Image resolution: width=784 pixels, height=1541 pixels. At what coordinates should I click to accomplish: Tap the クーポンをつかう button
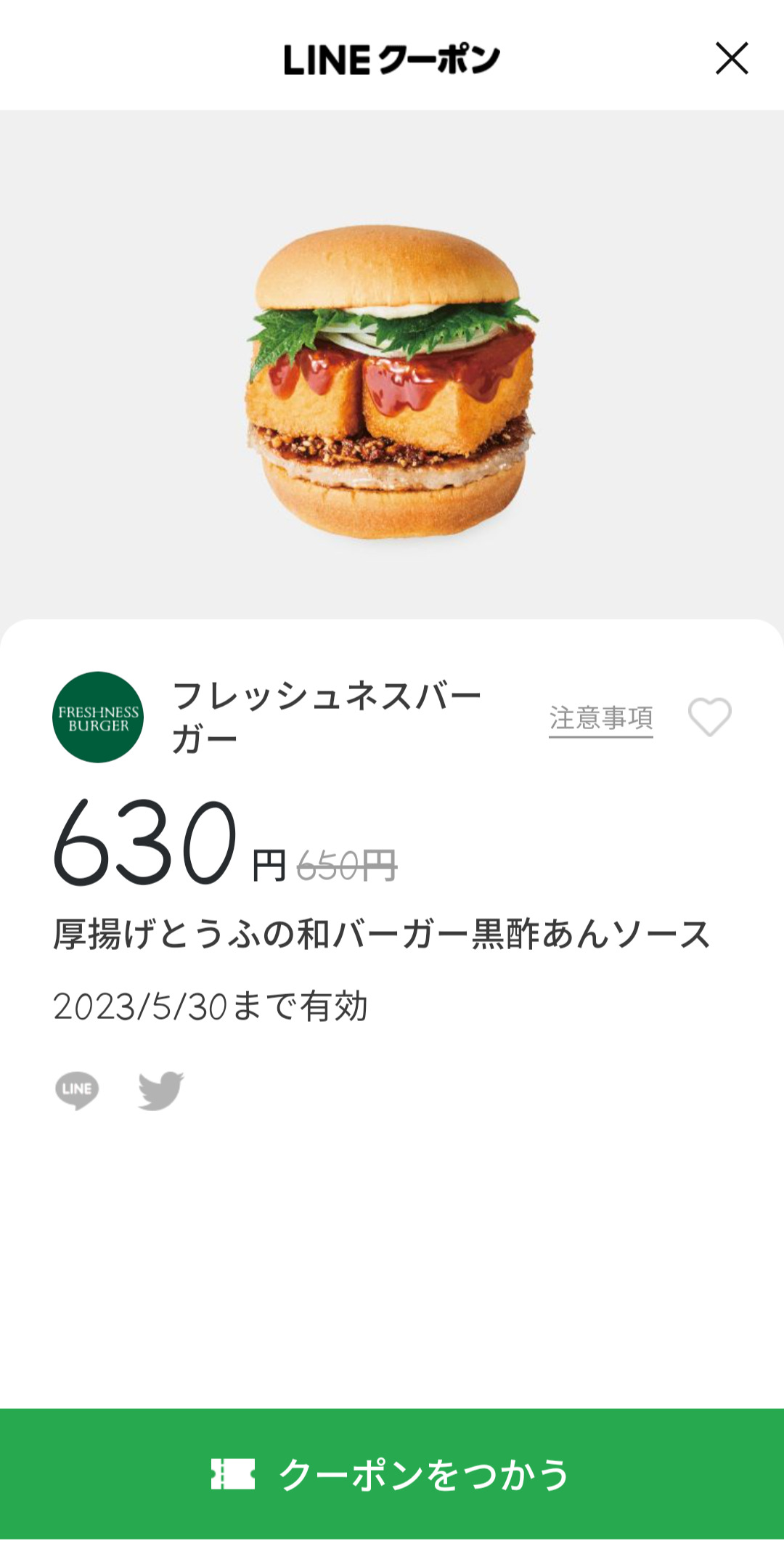point(392,1474)
